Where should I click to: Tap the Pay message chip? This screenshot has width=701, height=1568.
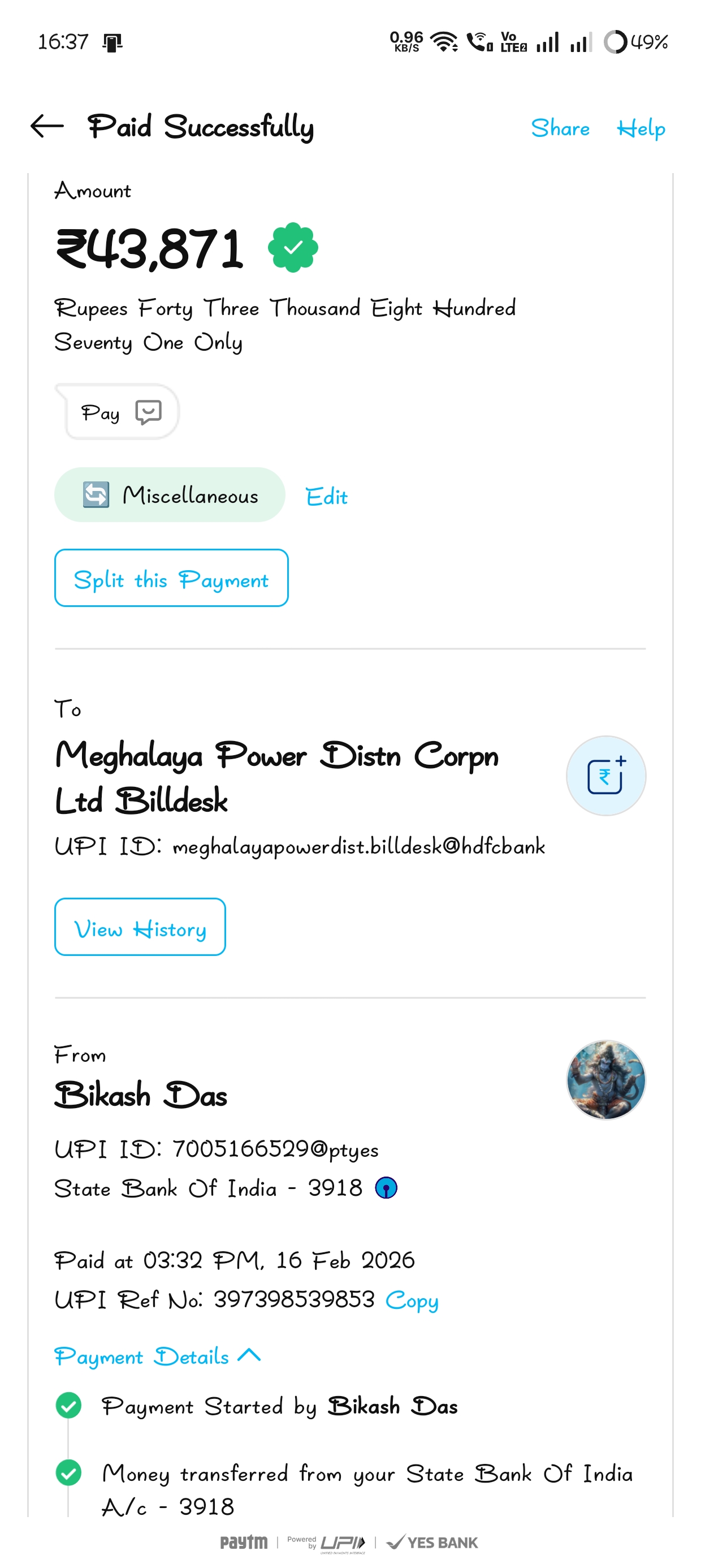pyautogui.click(x=118, y=413)
